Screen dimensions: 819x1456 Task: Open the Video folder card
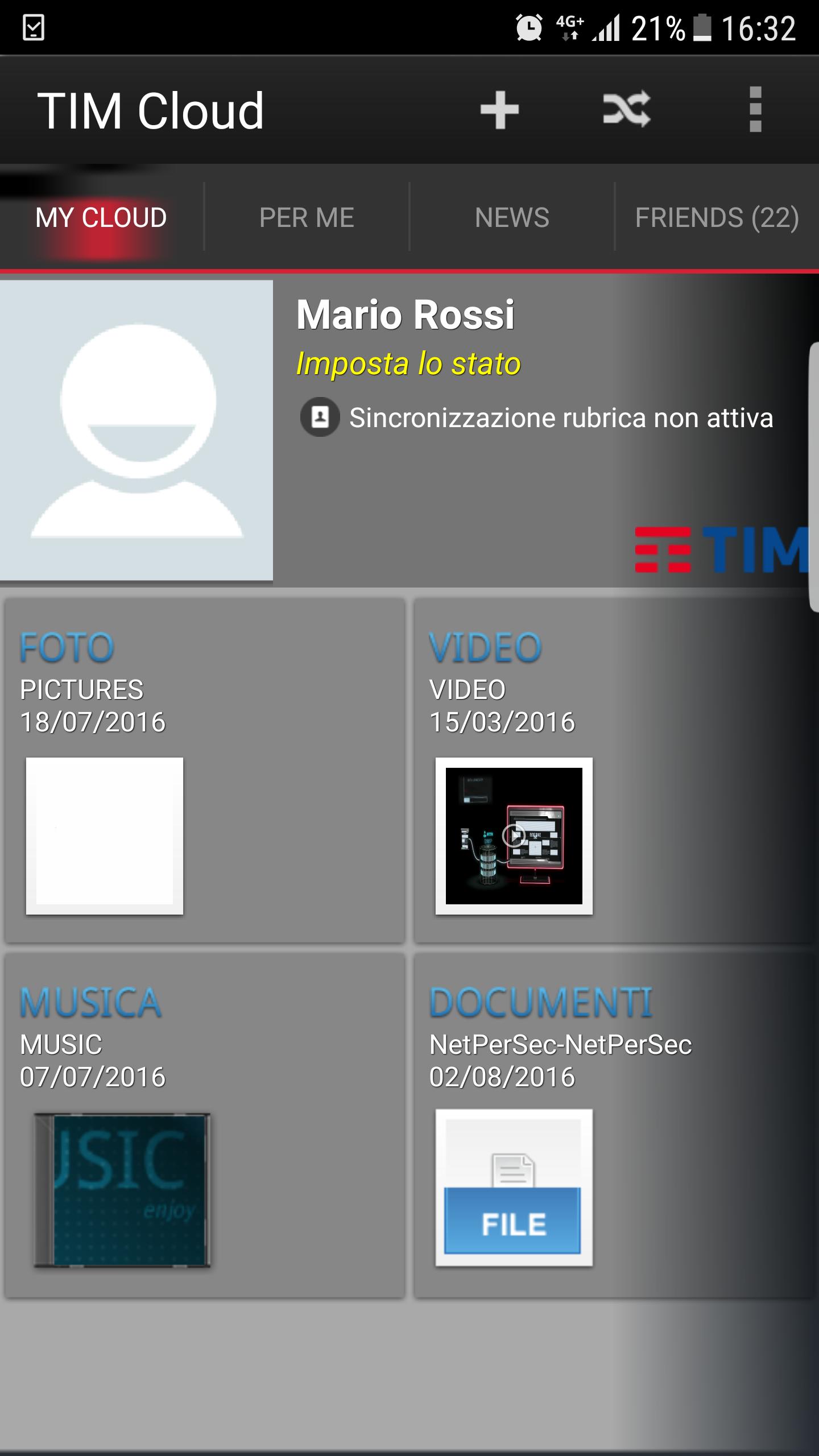pos(614,771)
